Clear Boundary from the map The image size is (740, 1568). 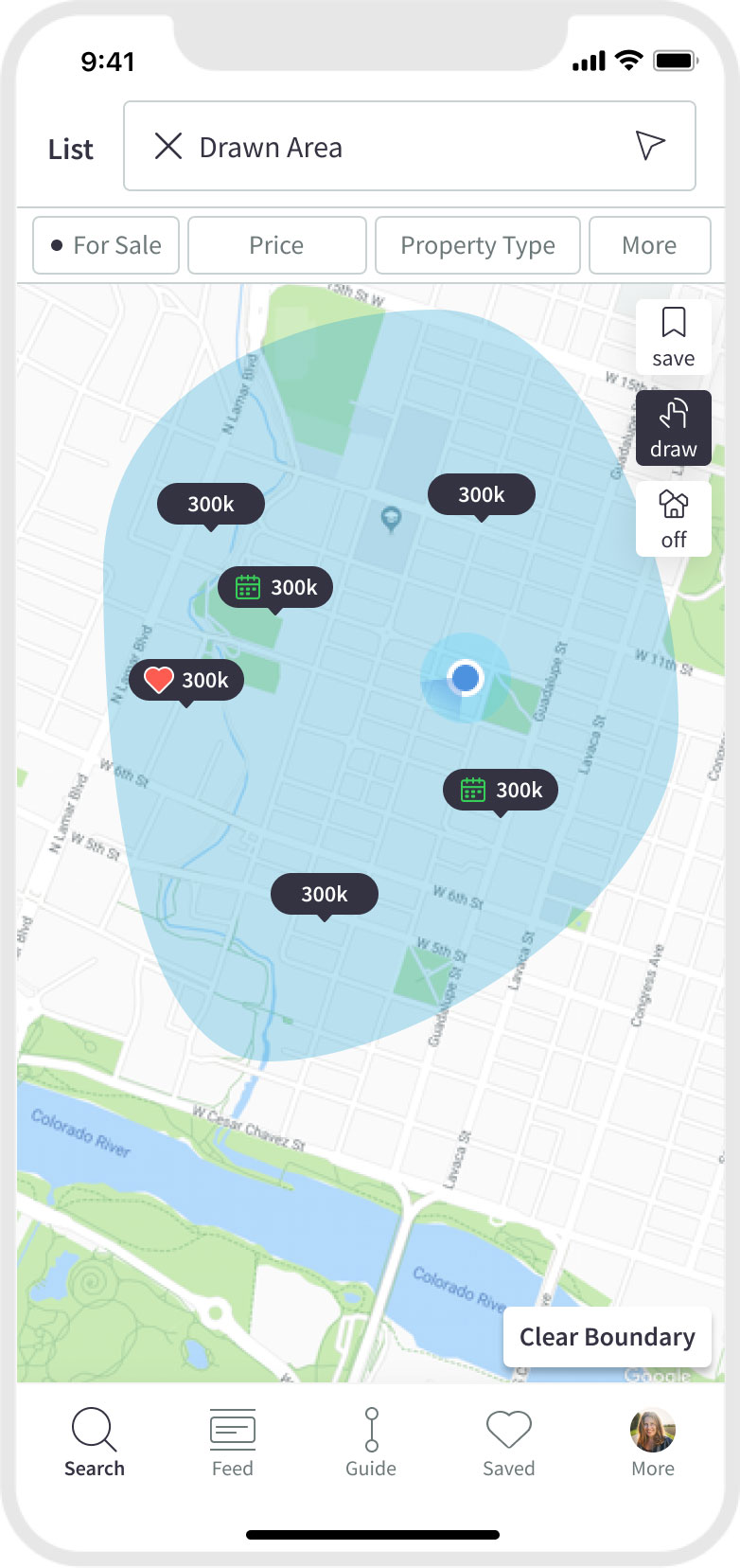tap(607, 1337)
